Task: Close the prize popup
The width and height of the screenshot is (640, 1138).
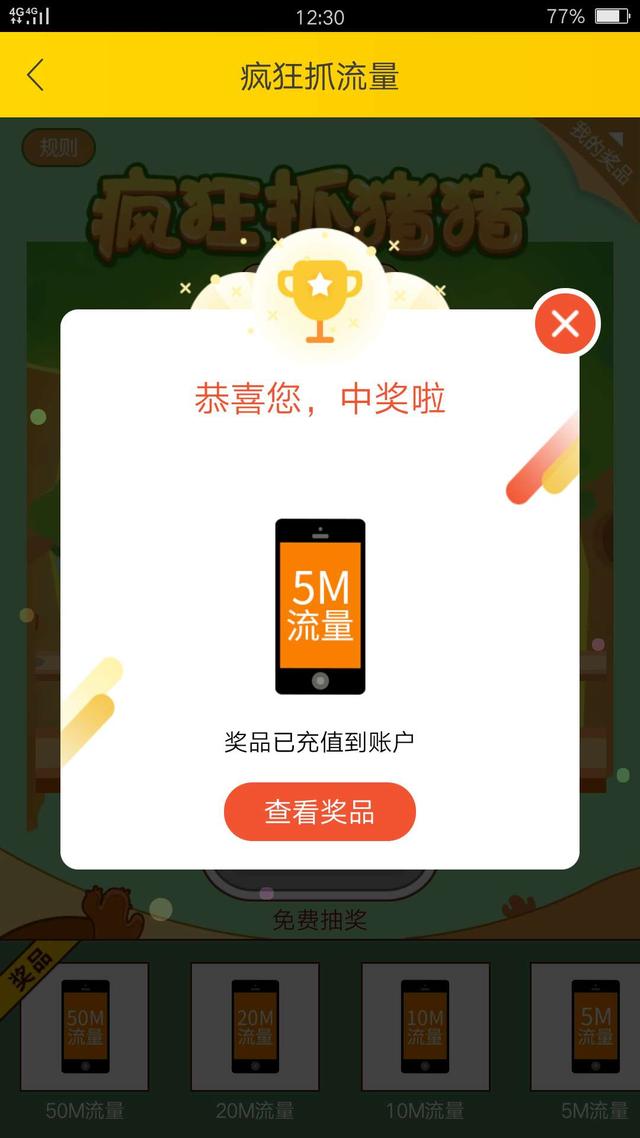Action: [x=565, y=324]
